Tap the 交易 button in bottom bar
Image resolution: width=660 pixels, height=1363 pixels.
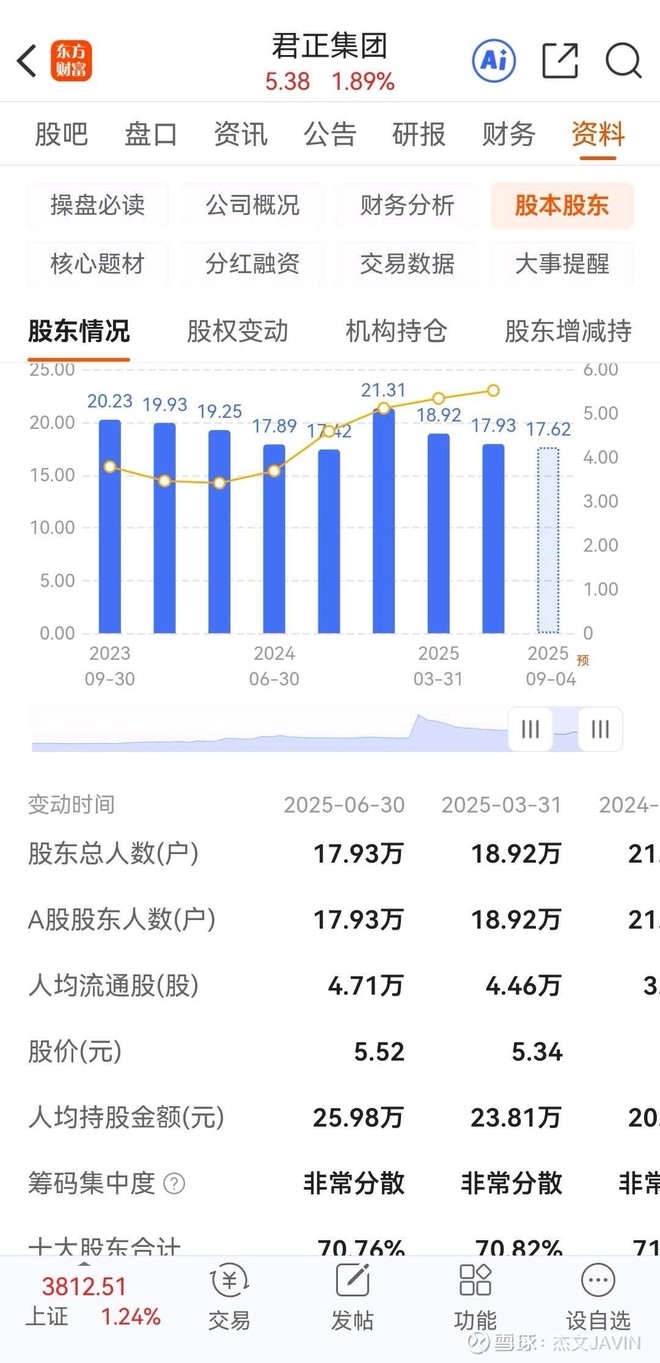[229, 1298]
